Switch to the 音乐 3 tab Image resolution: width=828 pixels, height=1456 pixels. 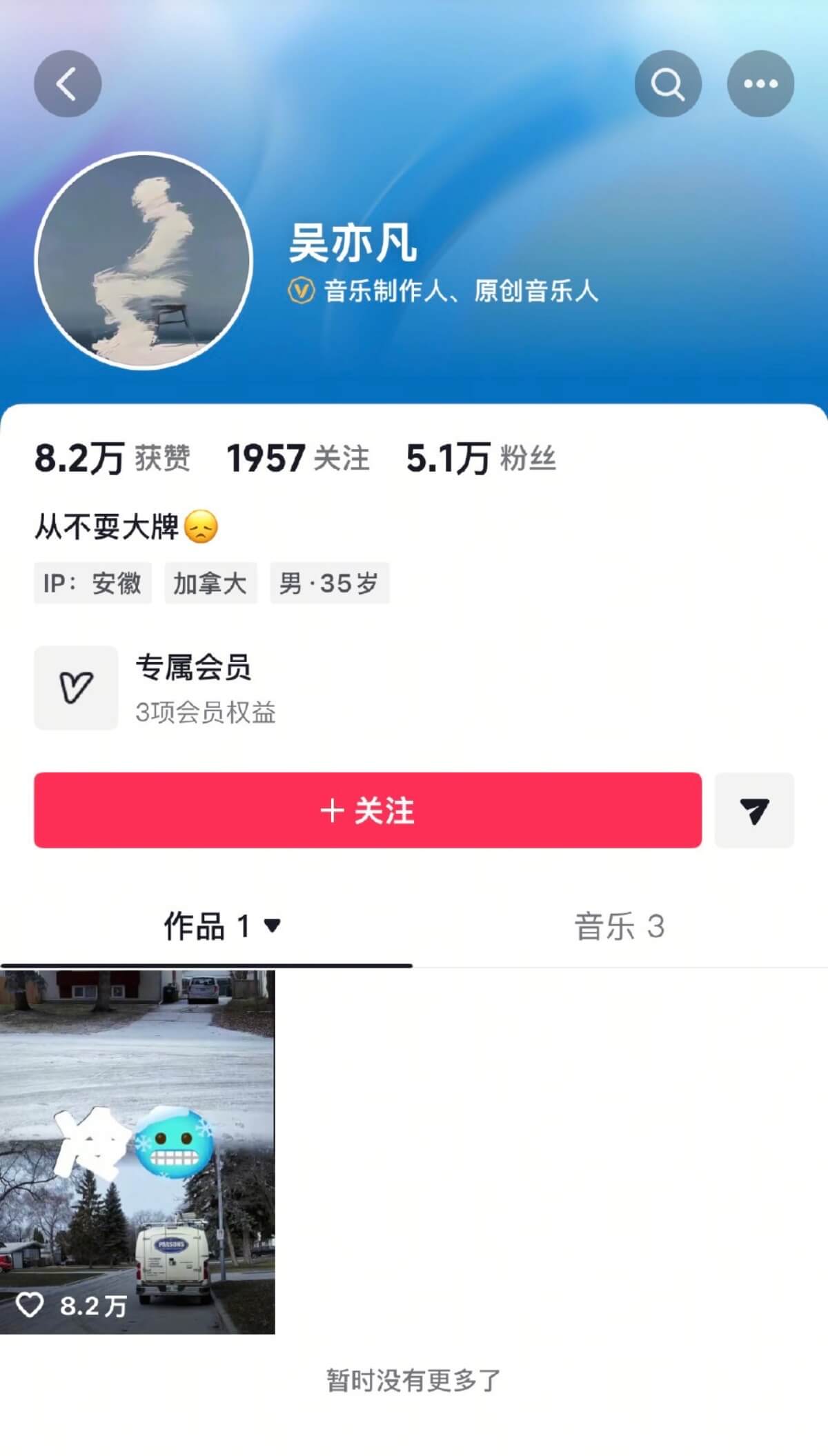pos(619,926)
